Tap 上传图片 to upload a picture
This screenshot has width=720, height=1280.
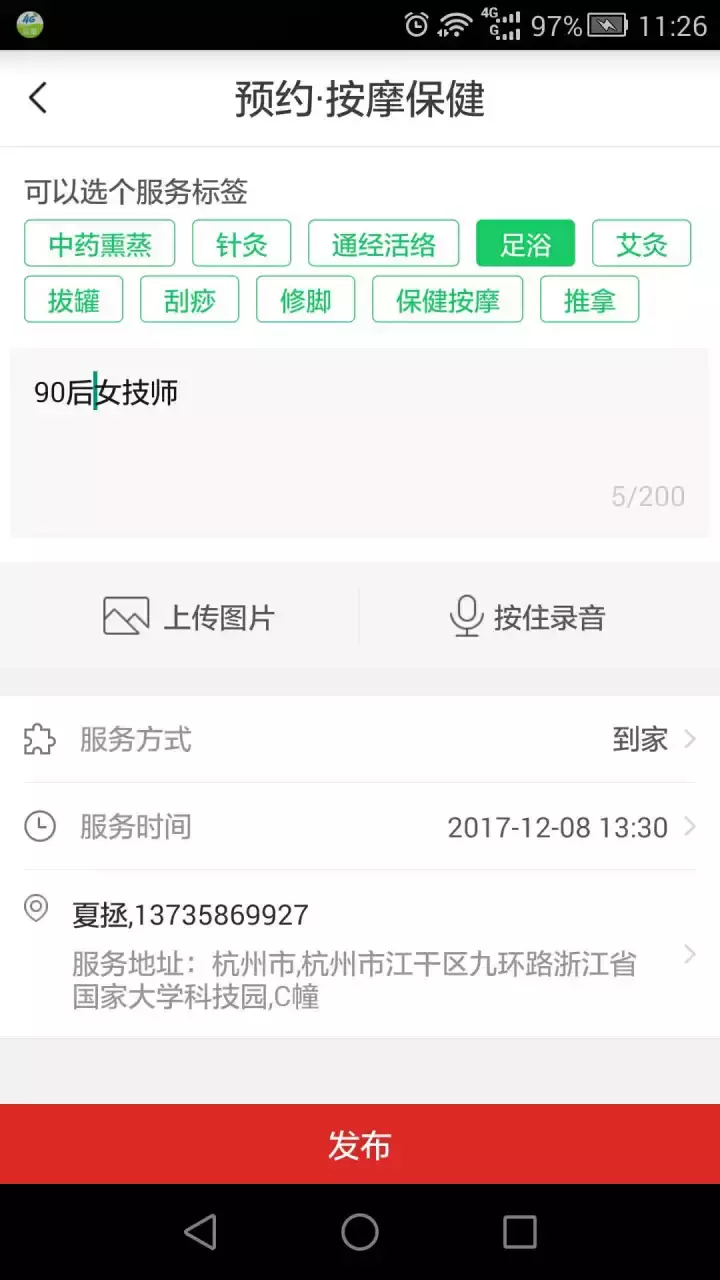189,617
